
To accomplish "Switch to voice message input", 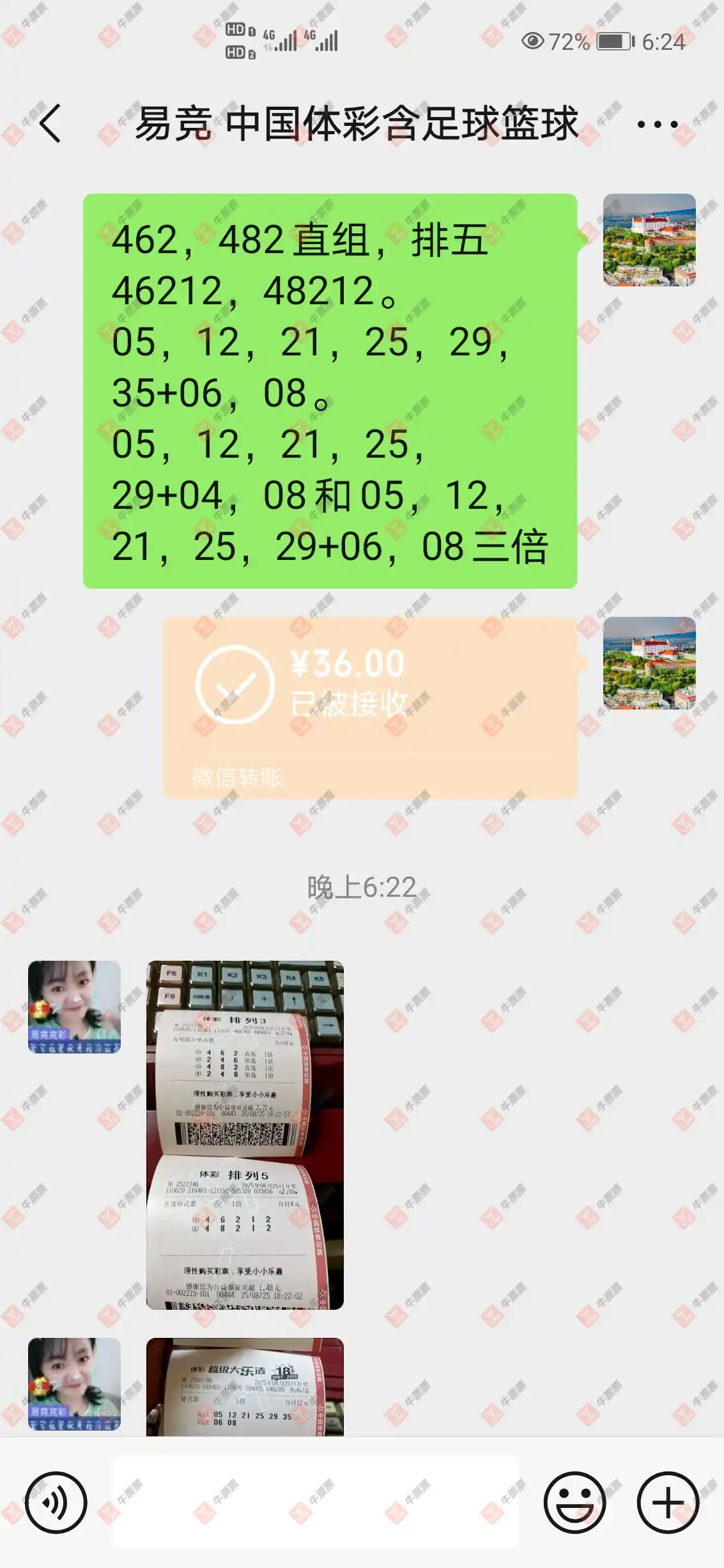I will pyautogui.click(x=56, y=1502).
